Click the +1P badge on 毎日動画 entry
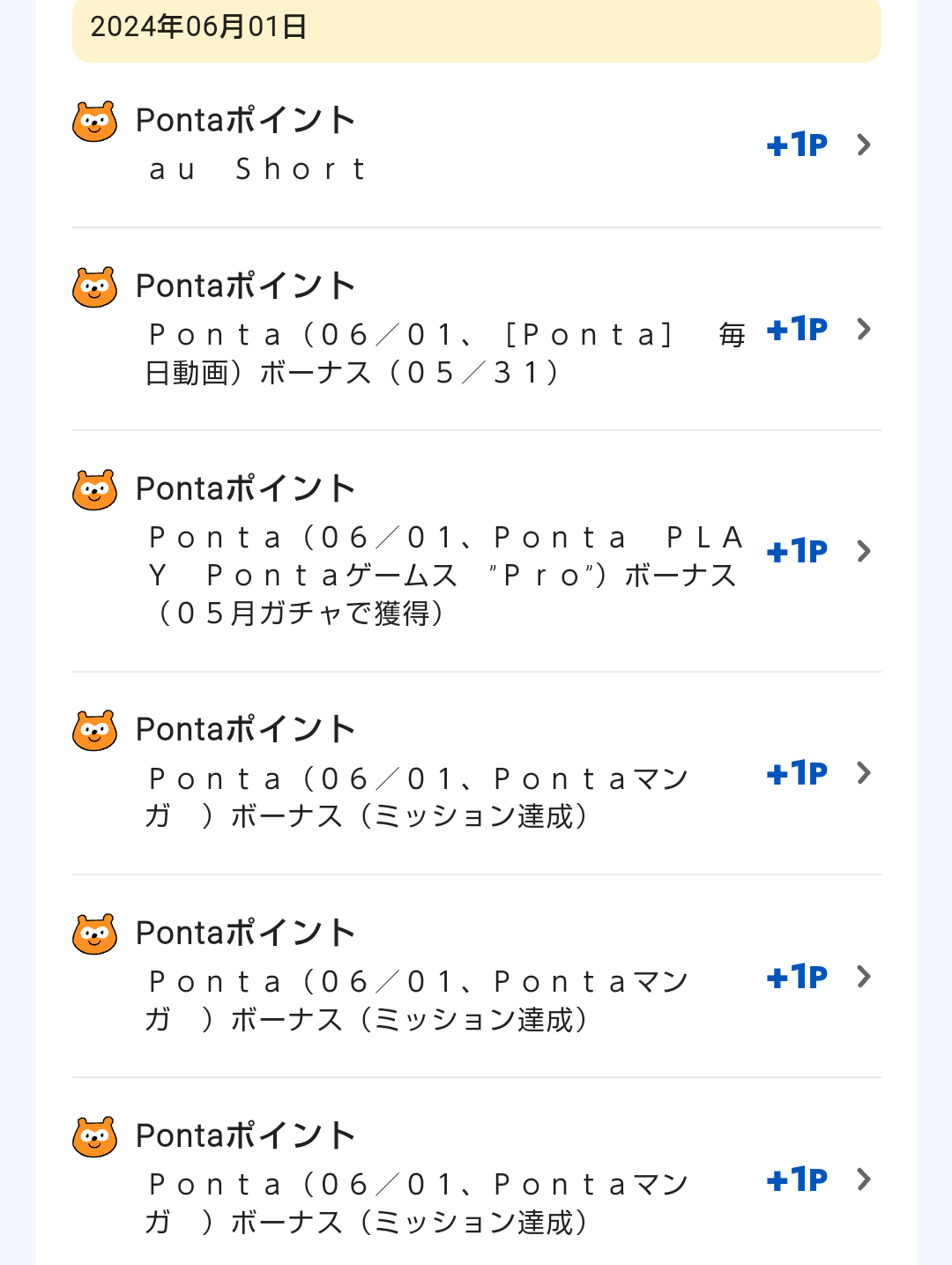 tap(795, 331)
